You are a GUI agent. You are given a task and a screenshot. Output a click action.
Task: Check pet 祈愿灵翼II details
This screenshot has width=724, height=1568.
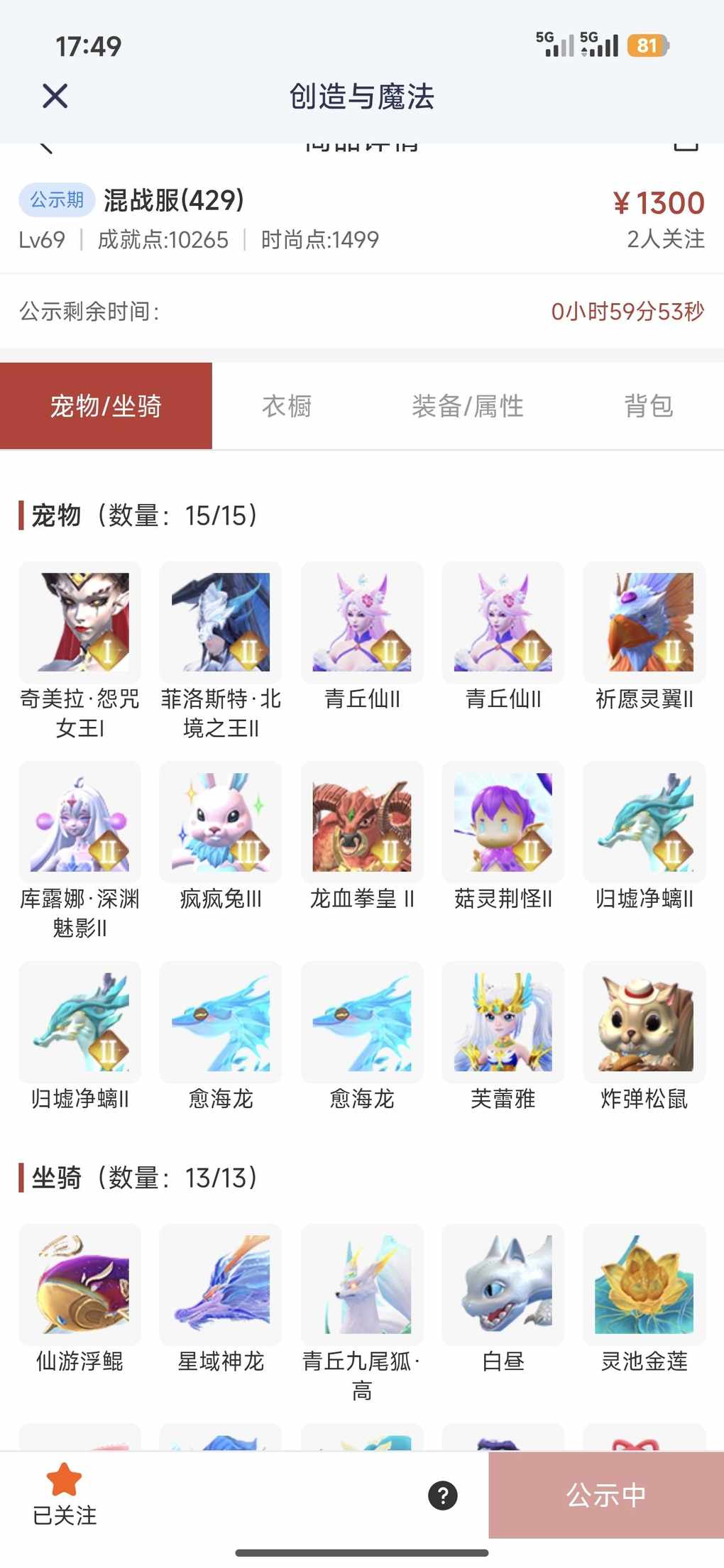point(644,623)
